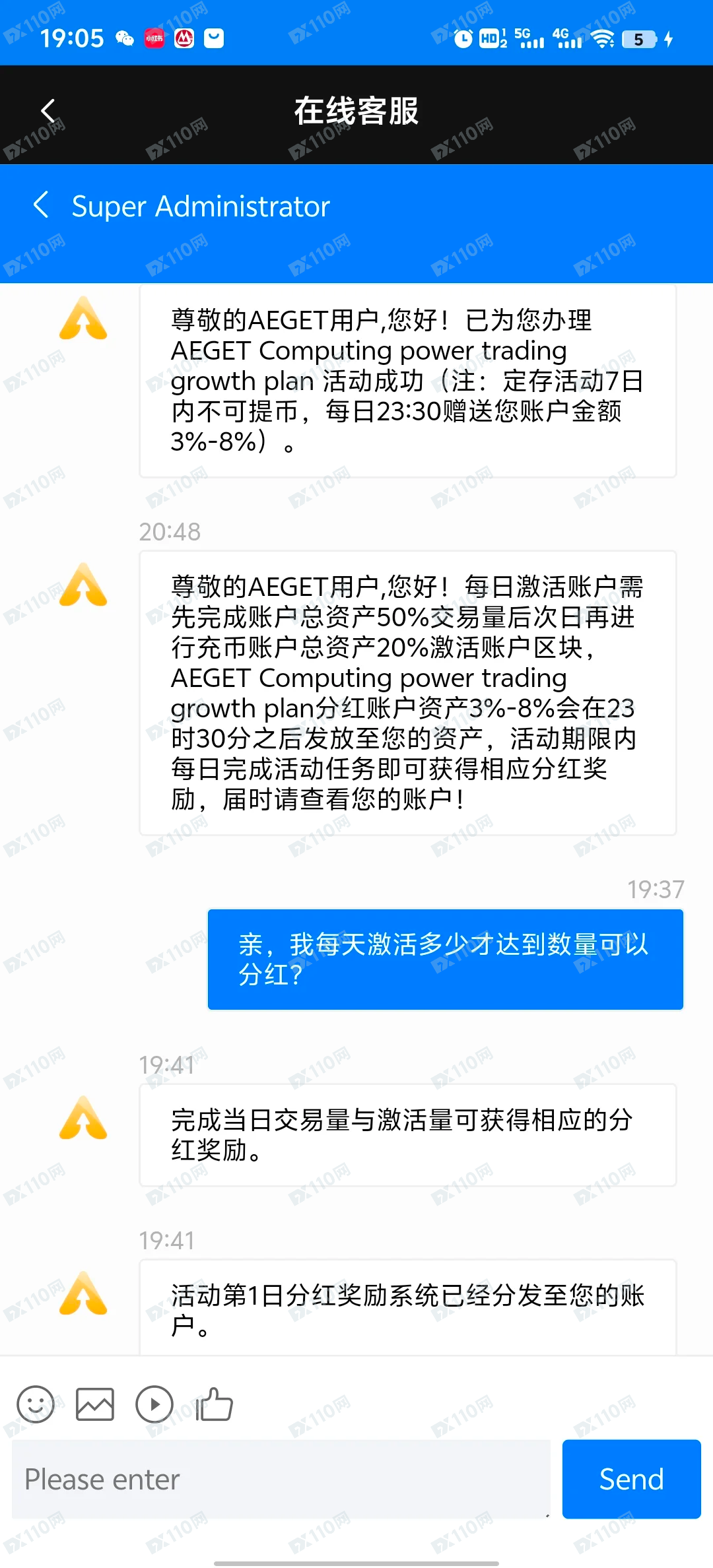Send a video via the play icon

[154, 1404]
